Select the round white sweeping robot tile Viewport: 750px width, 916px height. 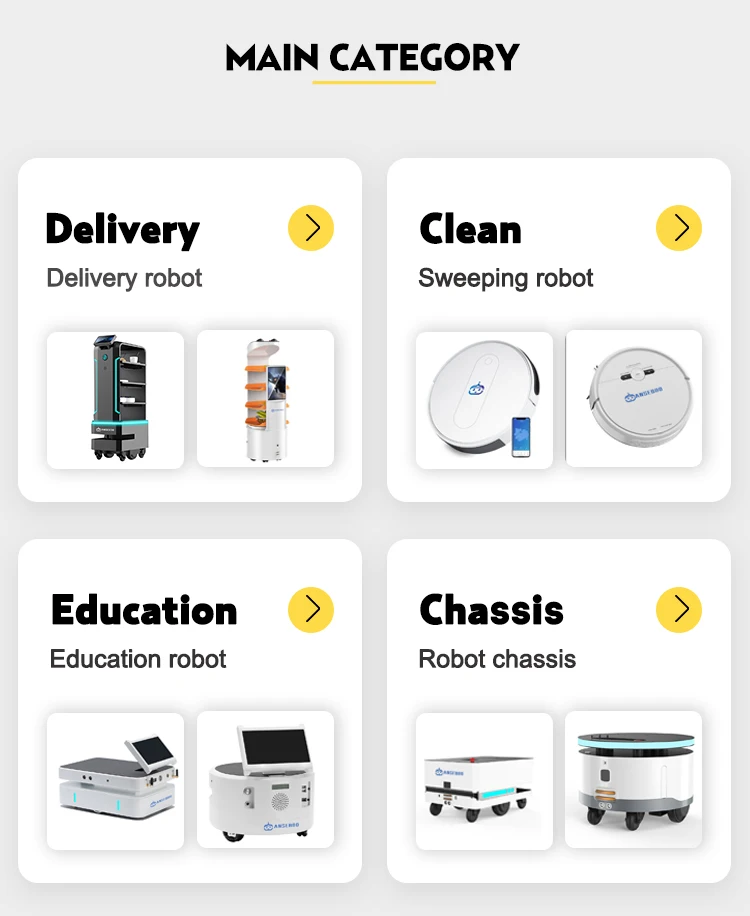(x=634, y=398)
